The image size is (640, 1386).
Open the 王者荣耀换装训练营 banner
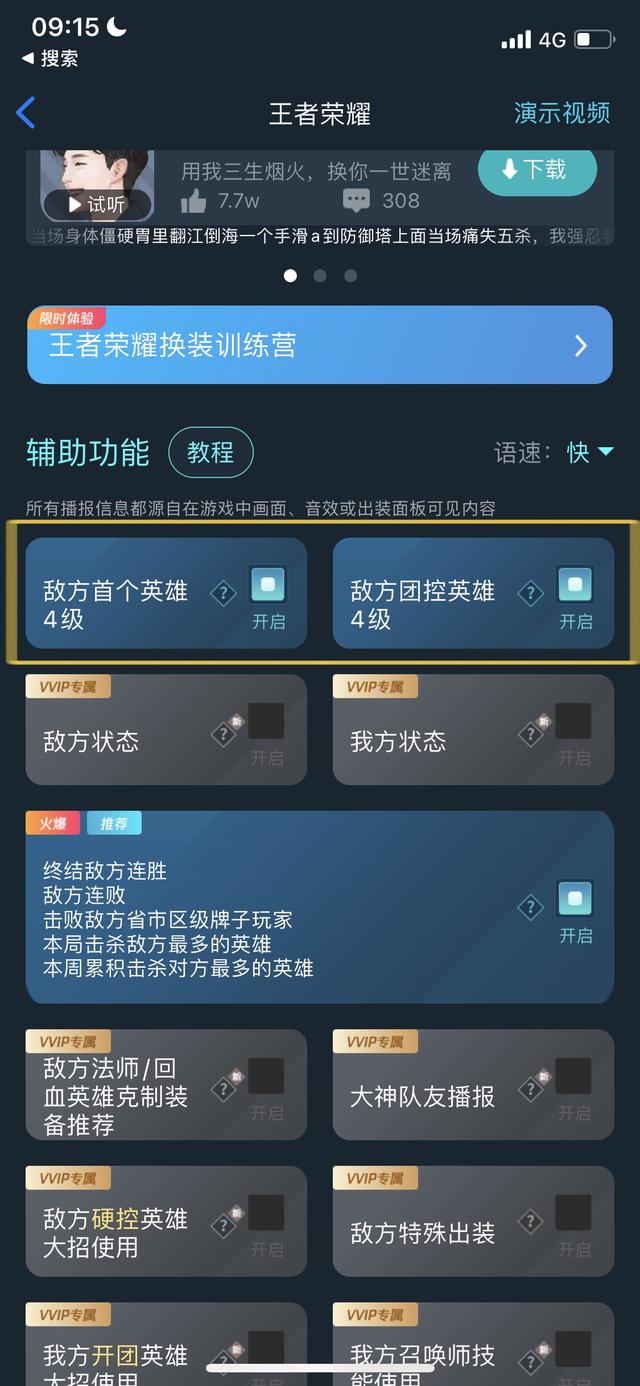click(320, 345)
